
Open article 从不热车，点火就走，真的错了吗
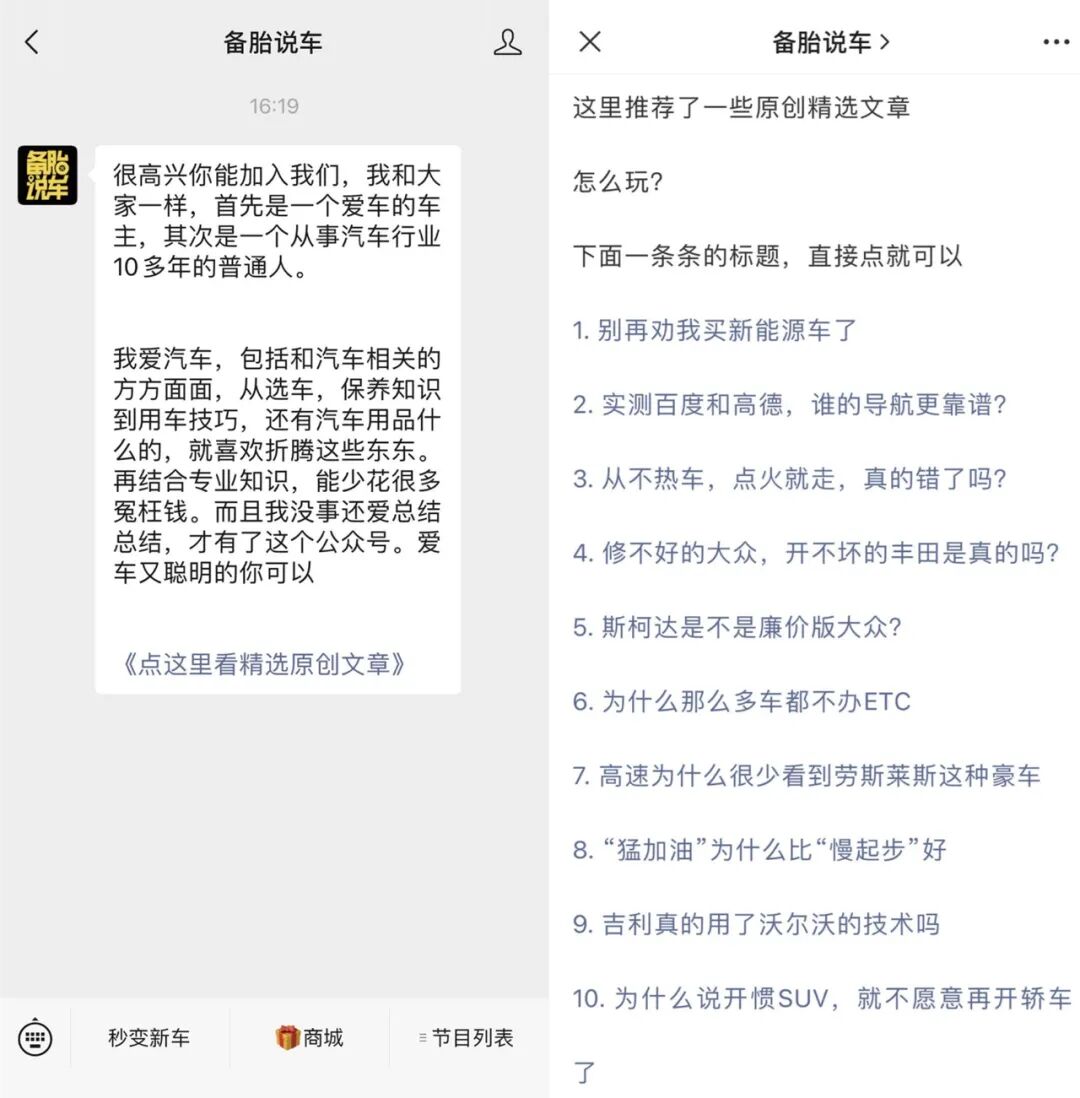(789, 478)
